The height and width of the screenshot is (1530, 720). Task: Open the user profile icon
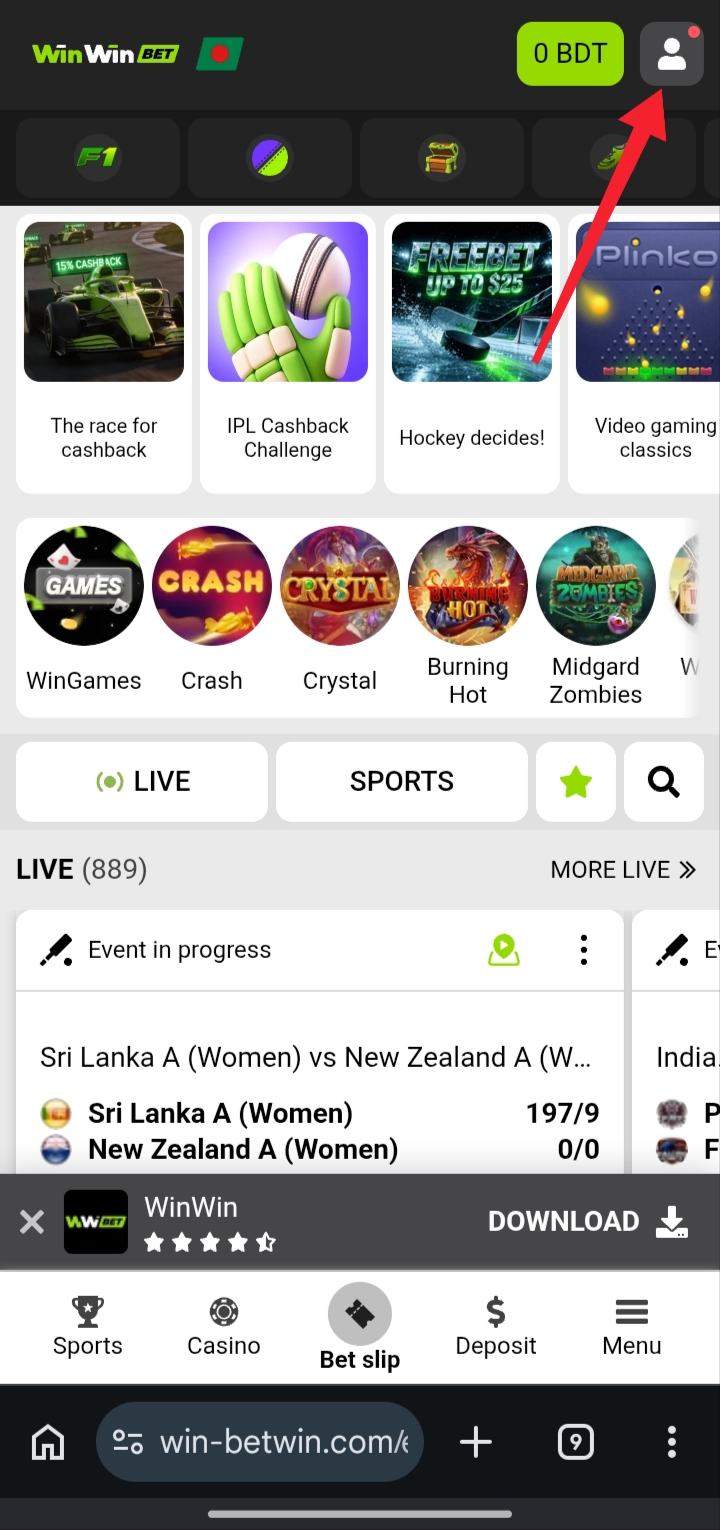pyautogui.click(x=671, y=54)
